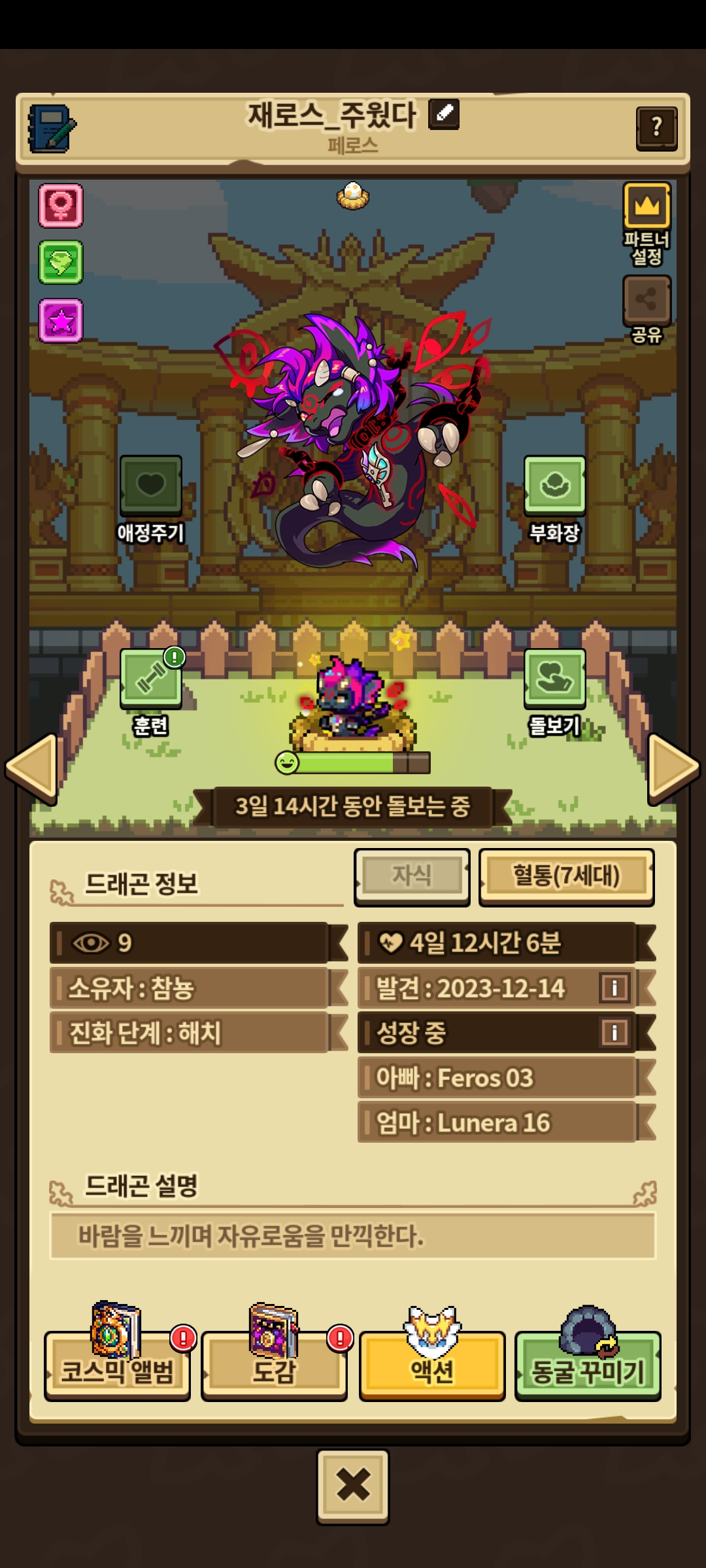This screenshot has width=706, height=1568.
Task: Open the 부화장 hatchery
Action: (x=554, y=486)
